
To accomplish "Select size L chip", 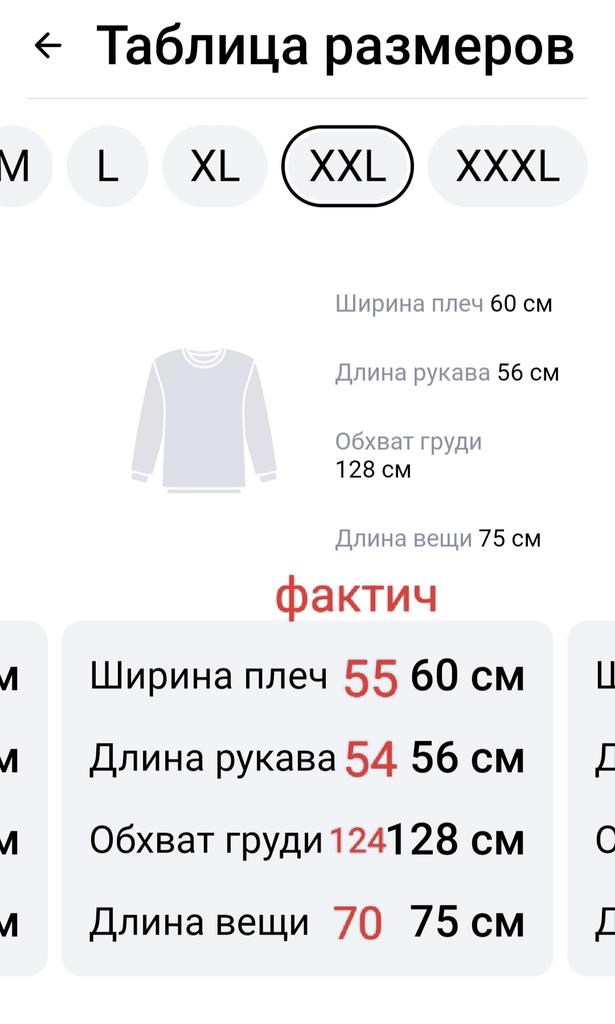I will click(x=108, y=166).
